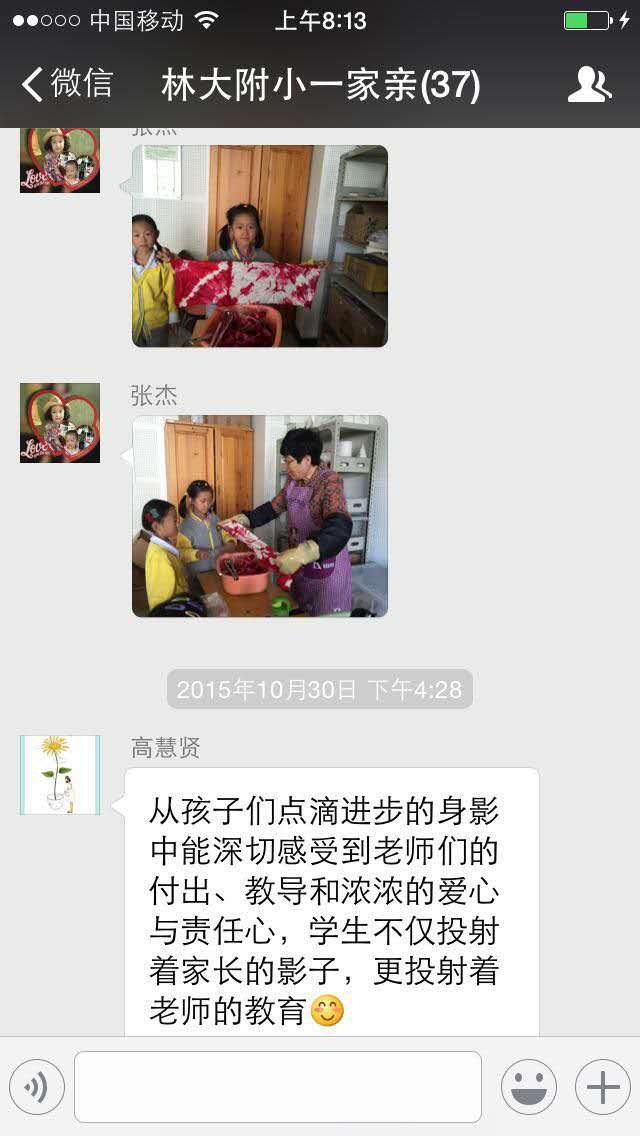The image size is (640, 1136).
Task: Open 高慧贤's sunflower profile avatar
Action: coord(60,775)
